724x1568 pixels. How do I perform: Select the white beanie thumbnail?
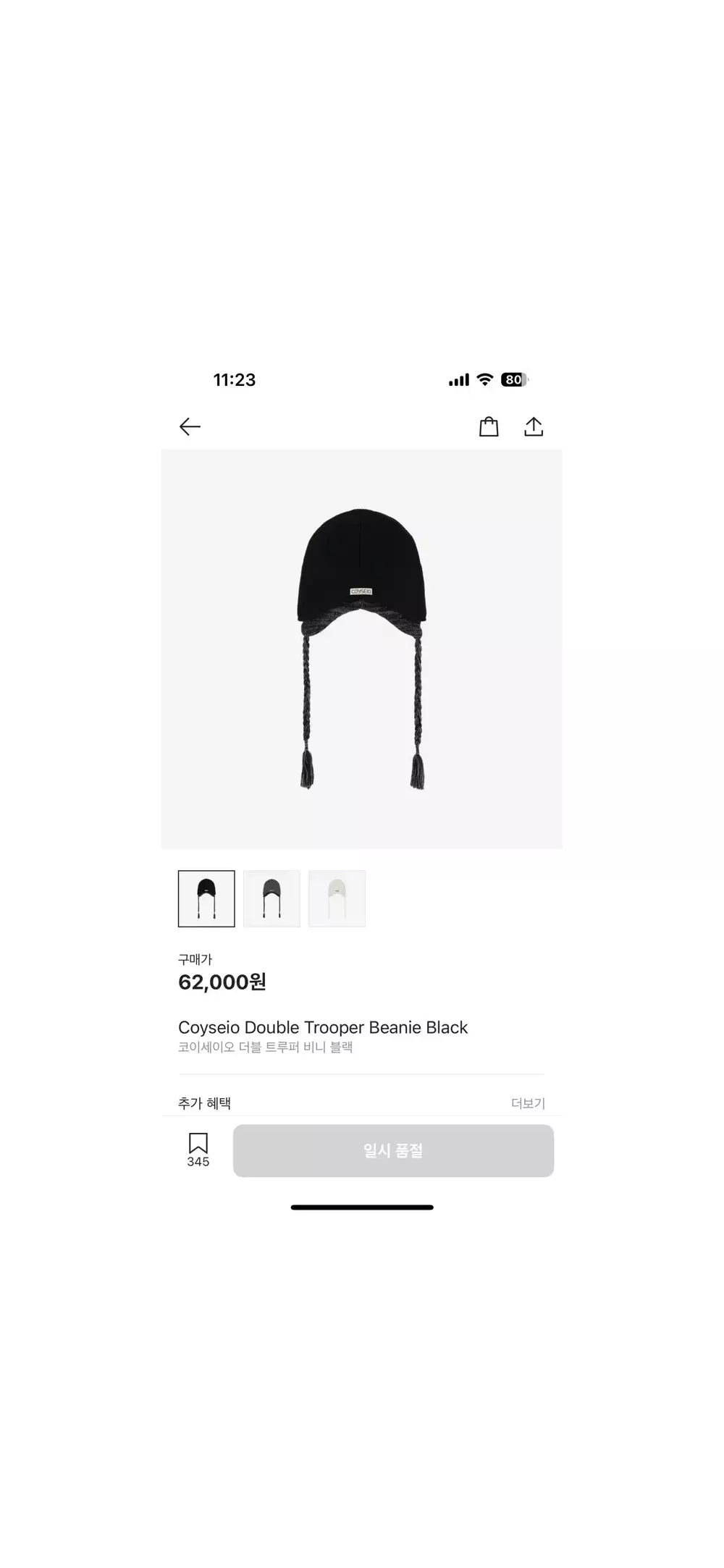click(x=337, y=898)
